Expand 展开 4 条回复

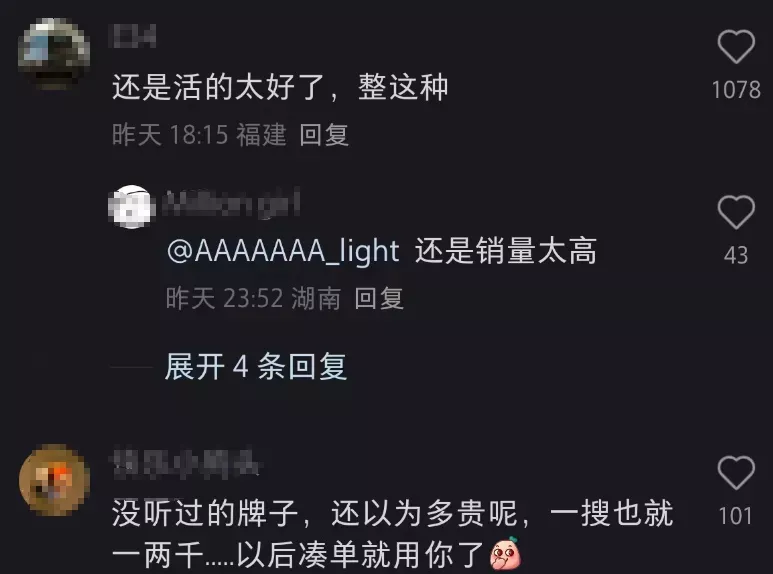pyautogui.click(x=256, y=367)
